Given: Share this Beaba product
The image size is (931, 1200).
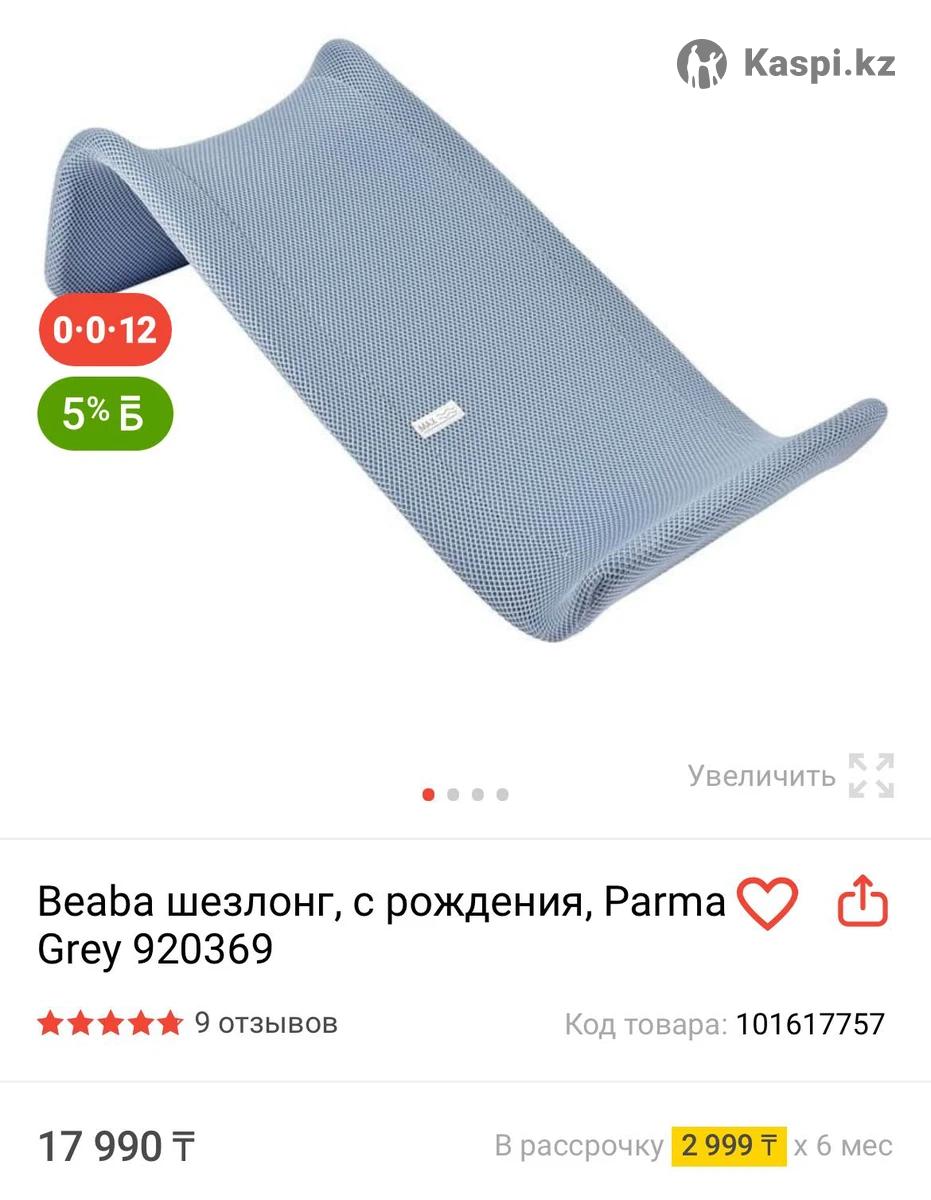Looking at the screenshot, I should point(862,903).
